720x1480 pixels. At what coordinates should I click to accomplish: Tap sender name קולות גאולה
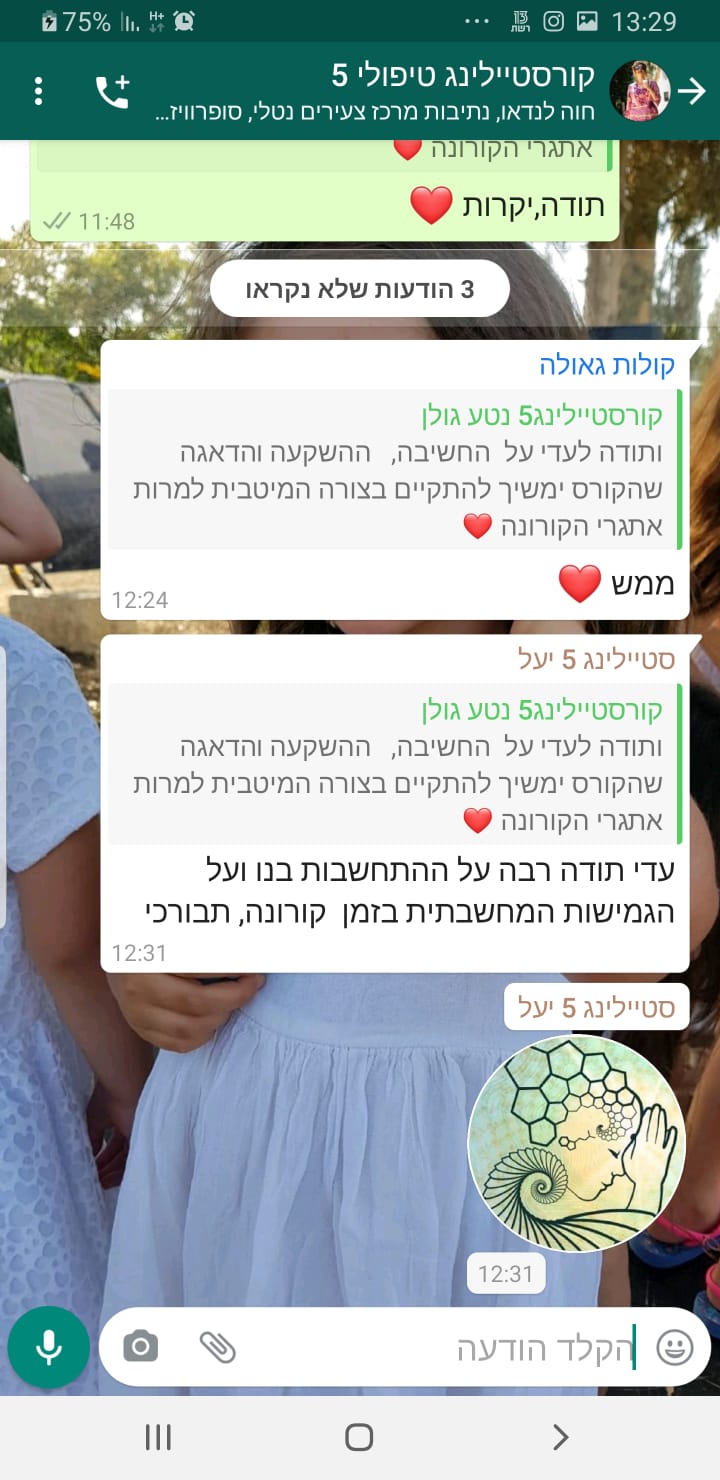pos(608,365)
